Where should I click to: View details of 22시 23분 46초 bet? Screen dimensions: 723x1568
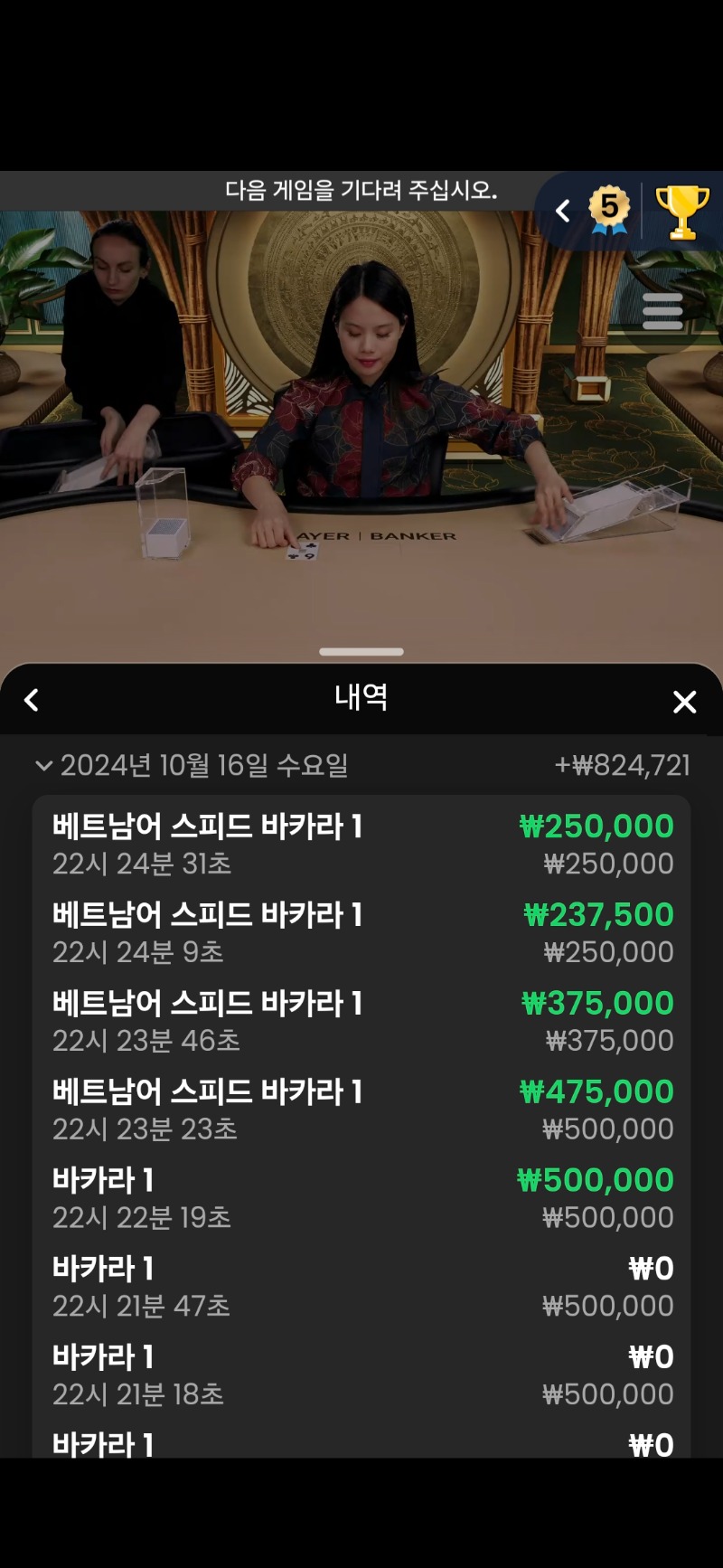pyautogui.click(x=361, y=1021)
